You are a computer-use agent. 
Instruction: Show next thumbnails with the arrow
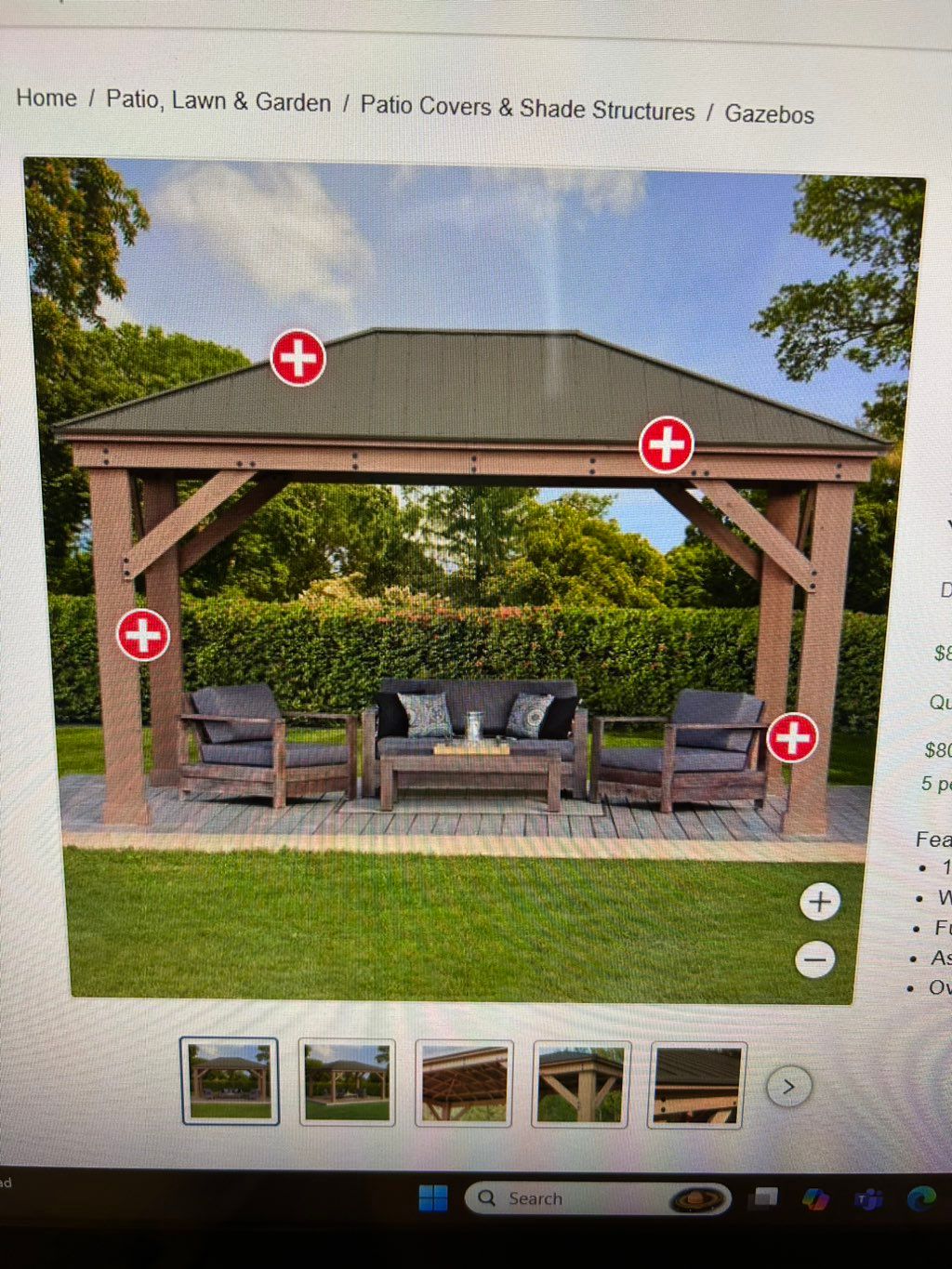[788, 1087]
